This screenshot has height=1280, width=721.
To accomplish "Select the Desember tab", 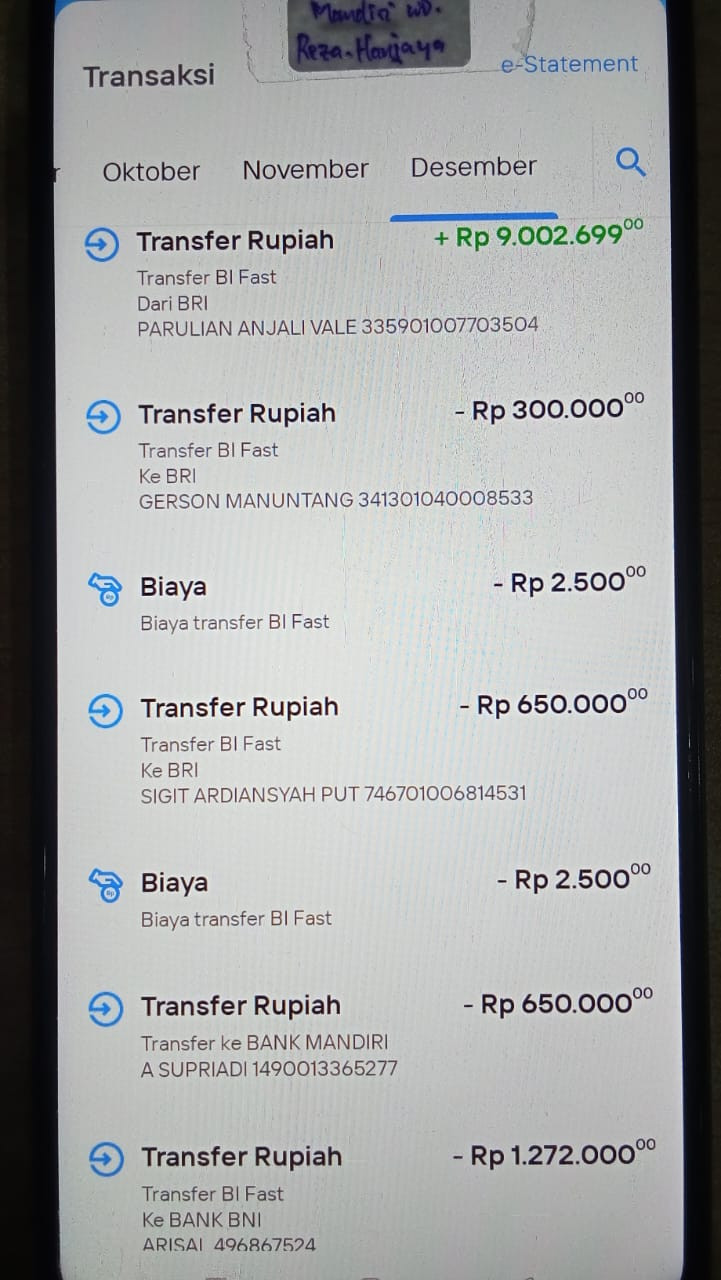I will point(474,167).
